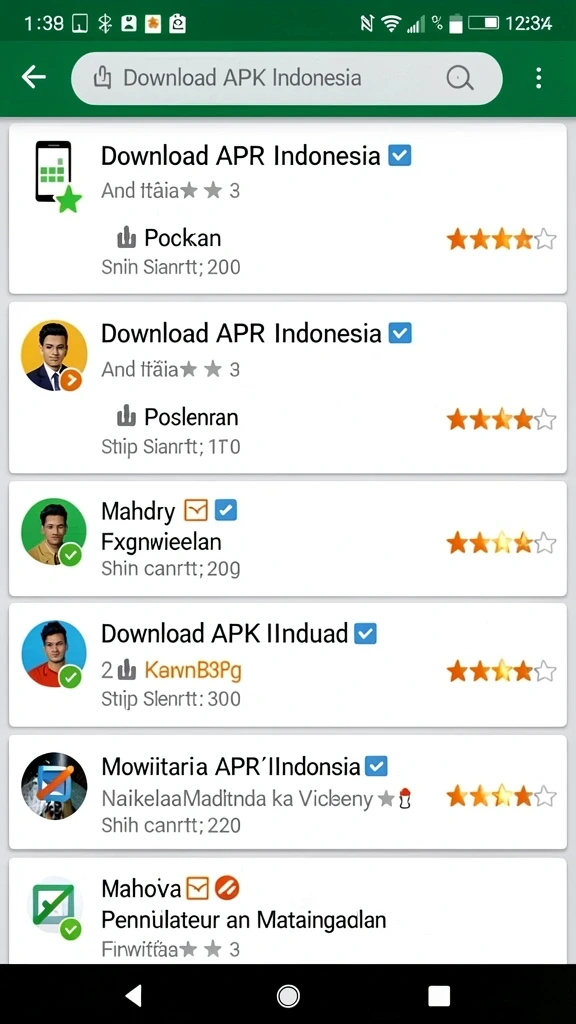Screen dimensions: 576x1024
Task: Go back using the arrow in the app bar
Action: (33, 78)
